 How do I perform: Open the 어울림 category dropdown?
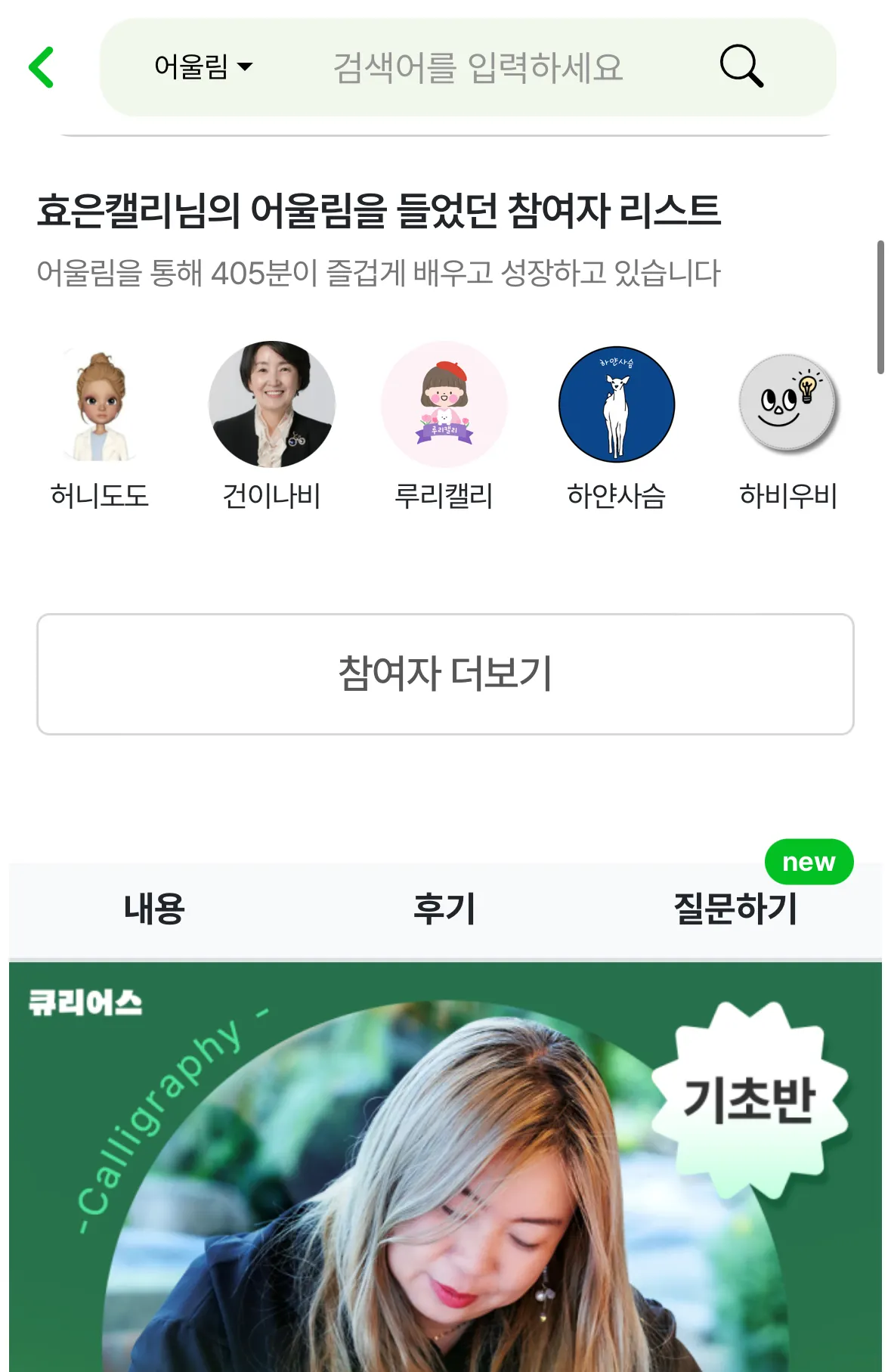pos(203,67)
